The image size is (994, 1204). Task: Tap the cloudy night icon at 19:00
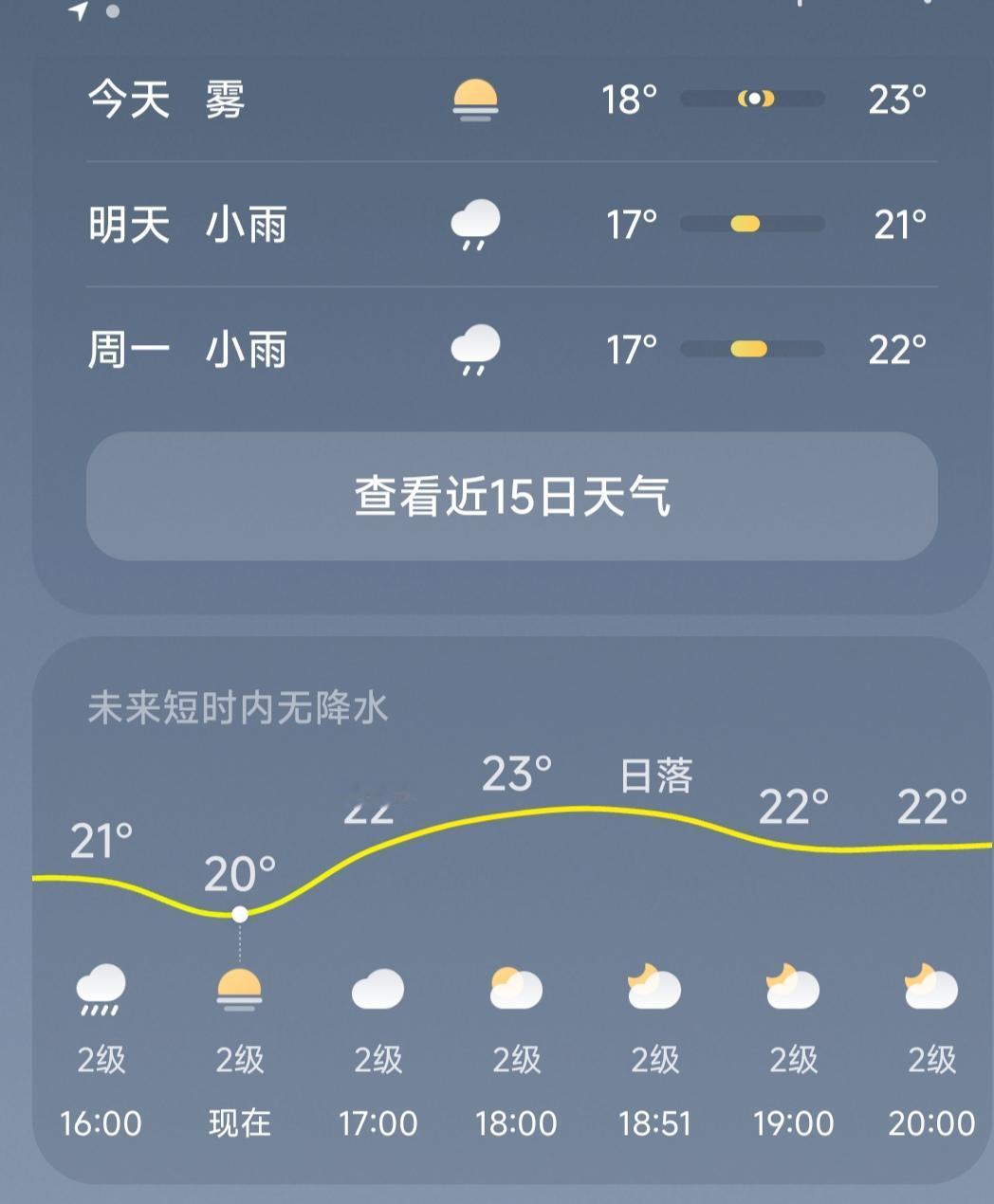click(793, 989)
